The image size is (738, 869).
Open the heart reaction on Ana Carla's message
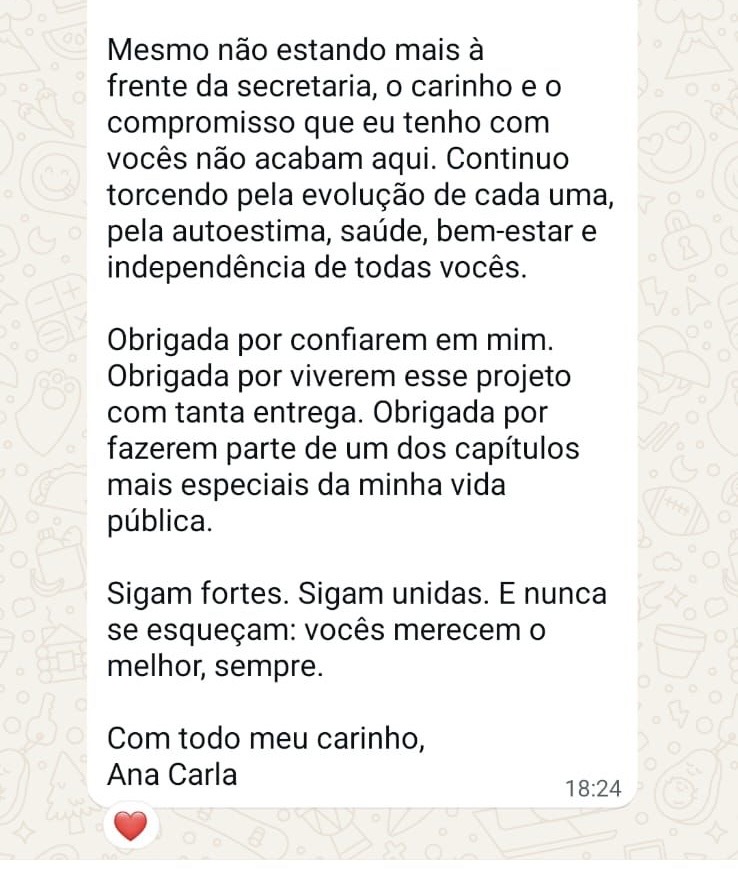130,826
